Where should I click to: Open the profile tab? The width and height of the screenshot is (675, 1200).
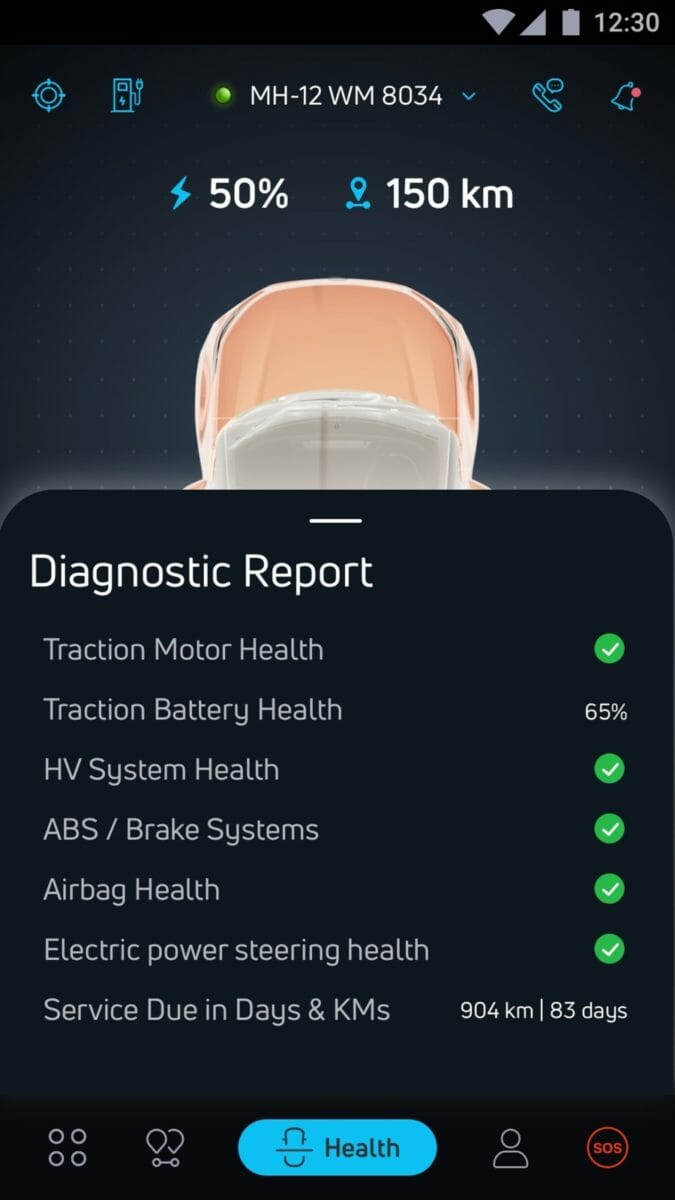pyautogui.click(x=511, y=1147)
